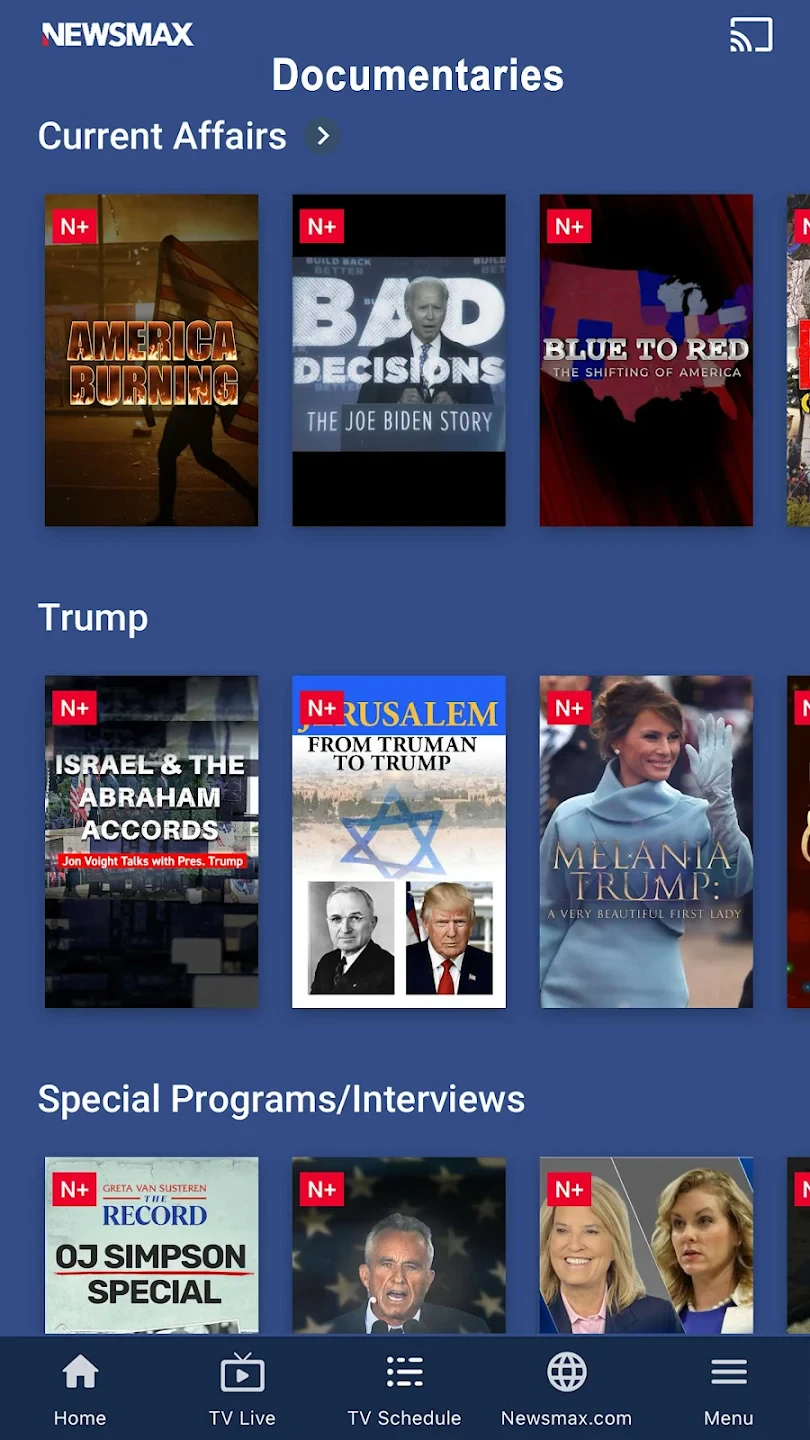Open Melania Trump: A Very Beautiful First Lady
The width and height of the screenshot is (810, 1440).
[x=646, y=841]
